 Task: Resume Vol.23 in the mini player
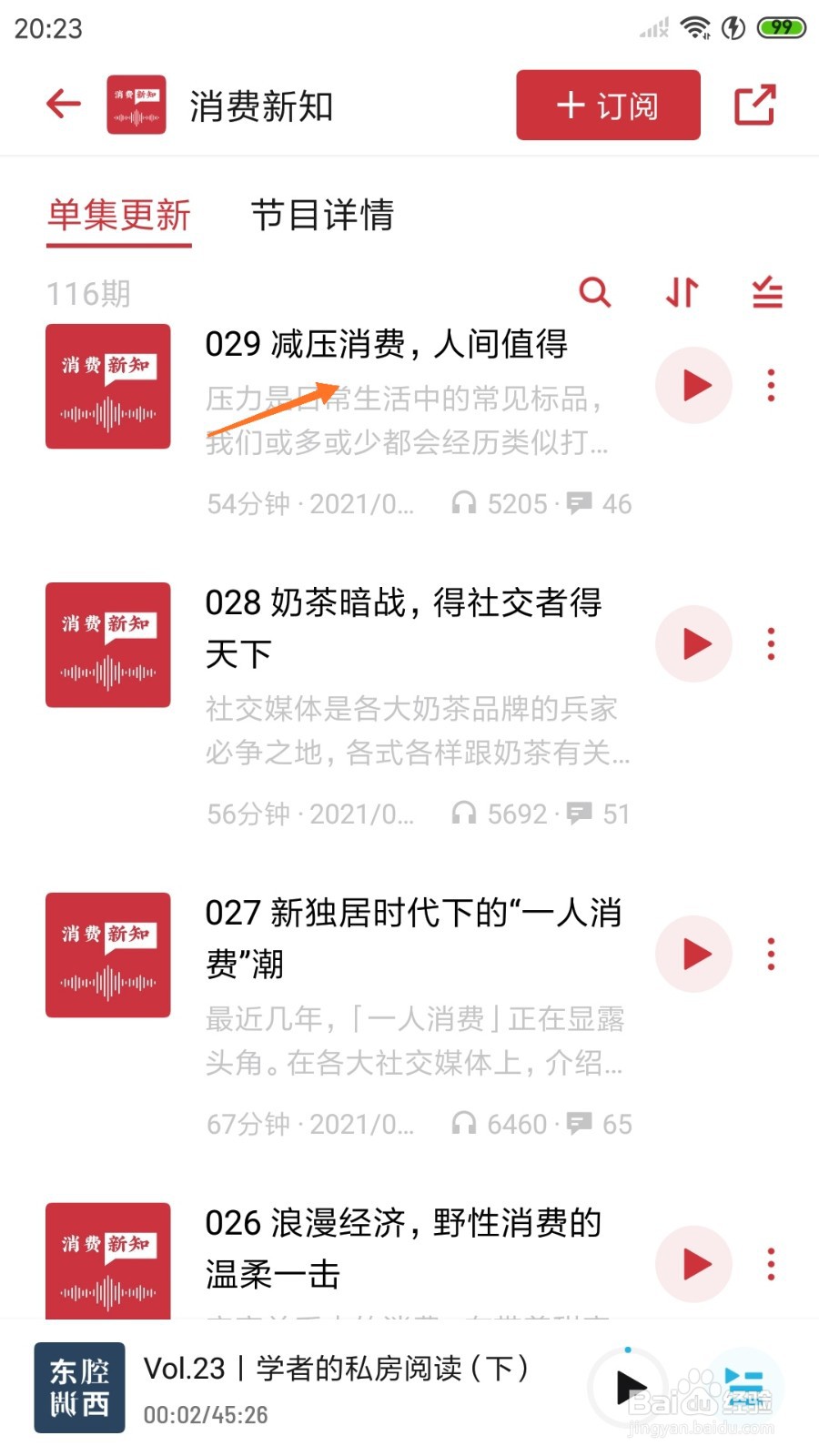629,1388
